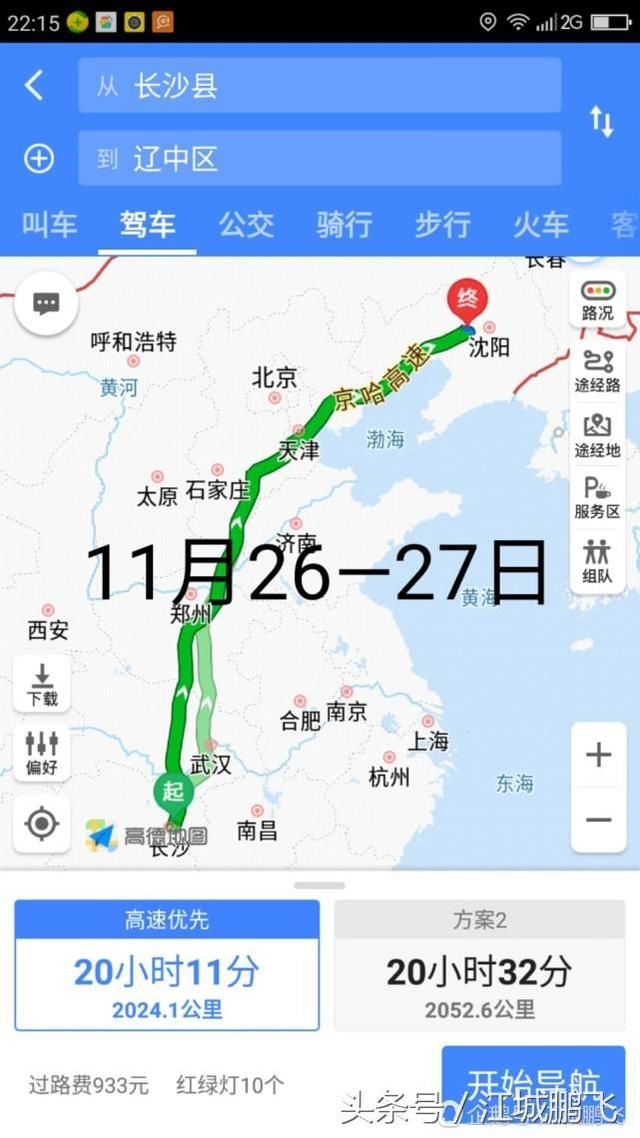640x1138 pixels.
Task: Center map on my location
Action: [42, 824]
